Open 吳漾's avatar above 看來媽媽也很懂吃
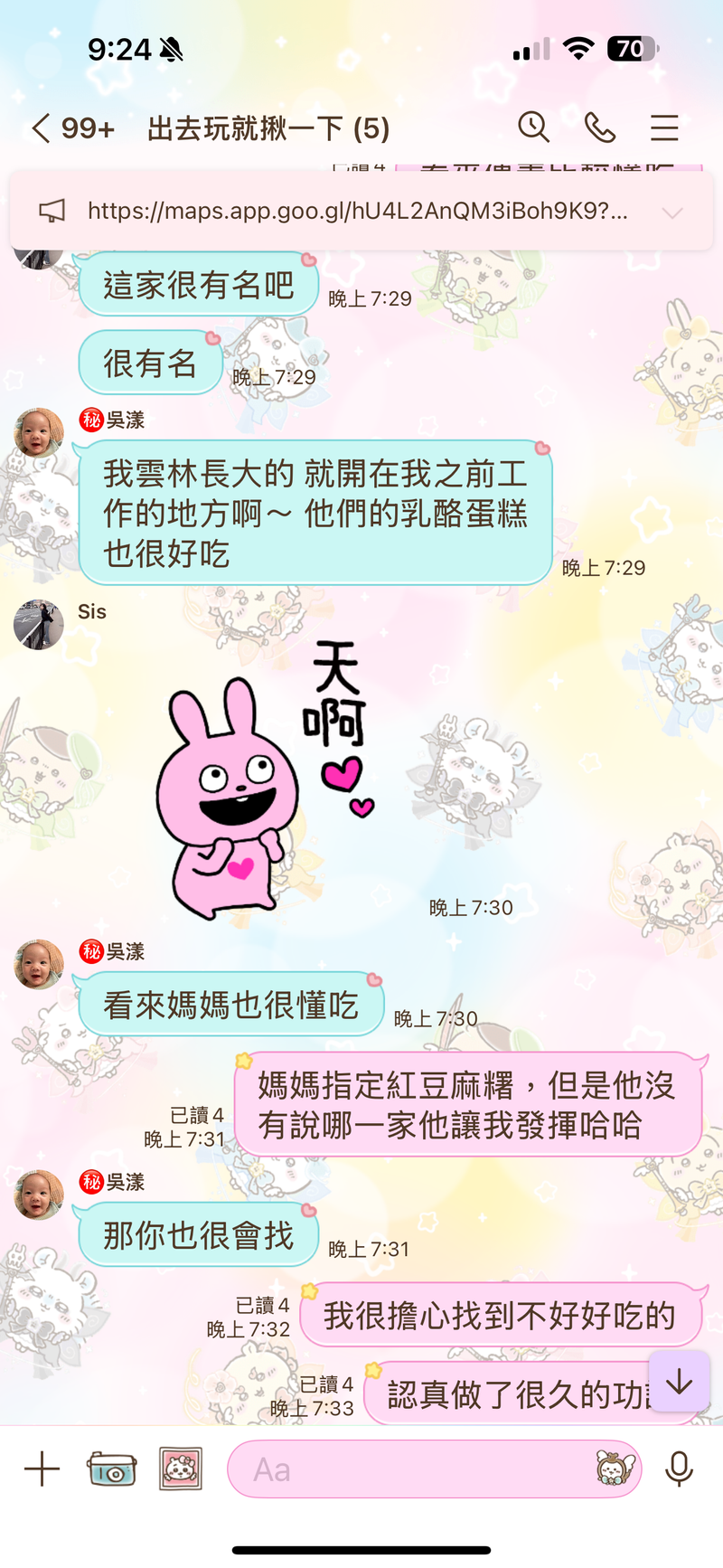 [x=39, y=964]
